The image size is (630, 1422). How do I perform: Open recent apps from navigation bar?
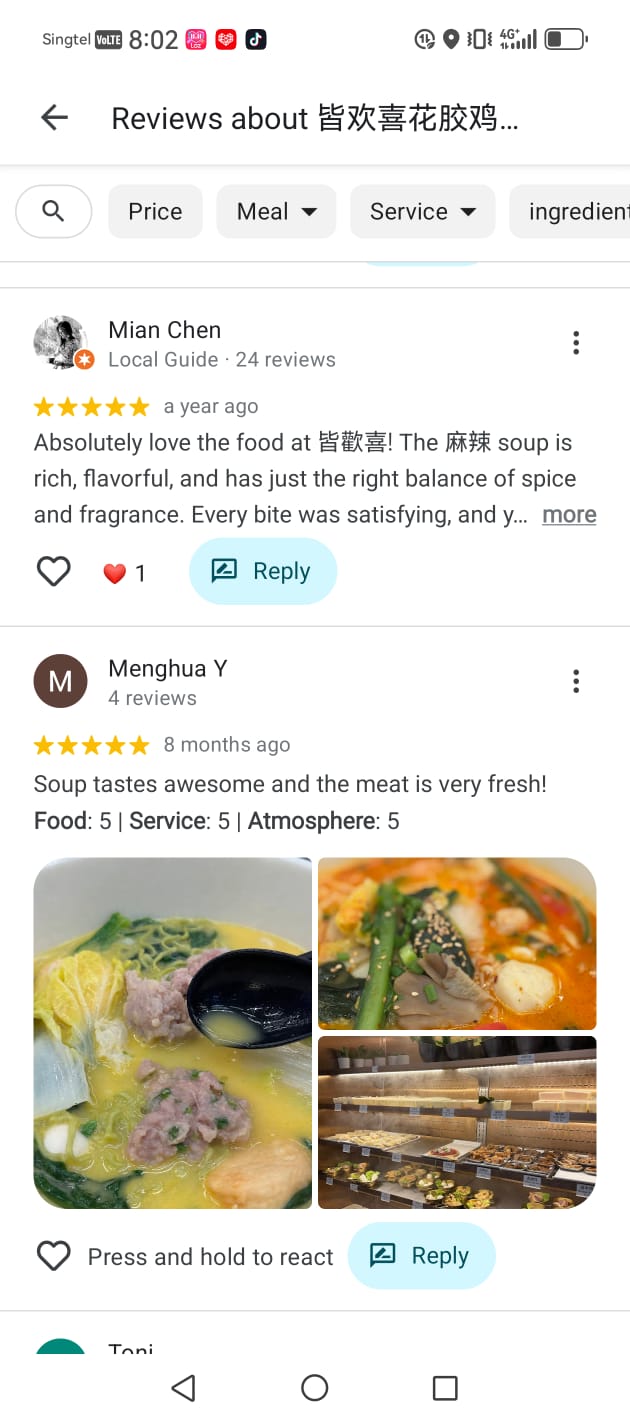click(x=445, y=1387)
